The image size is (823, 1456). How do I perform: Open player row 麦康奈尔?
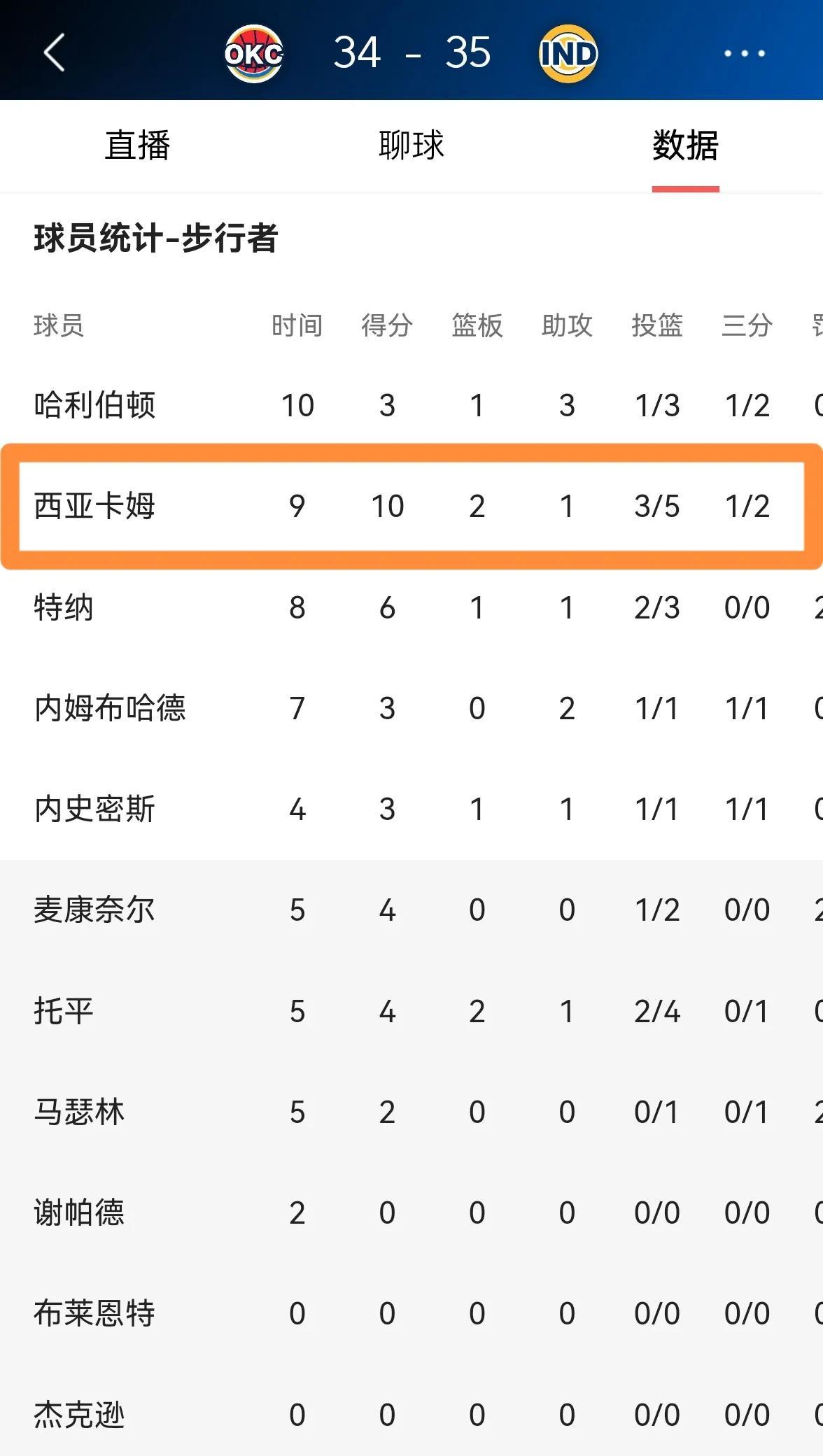(411, 910)
